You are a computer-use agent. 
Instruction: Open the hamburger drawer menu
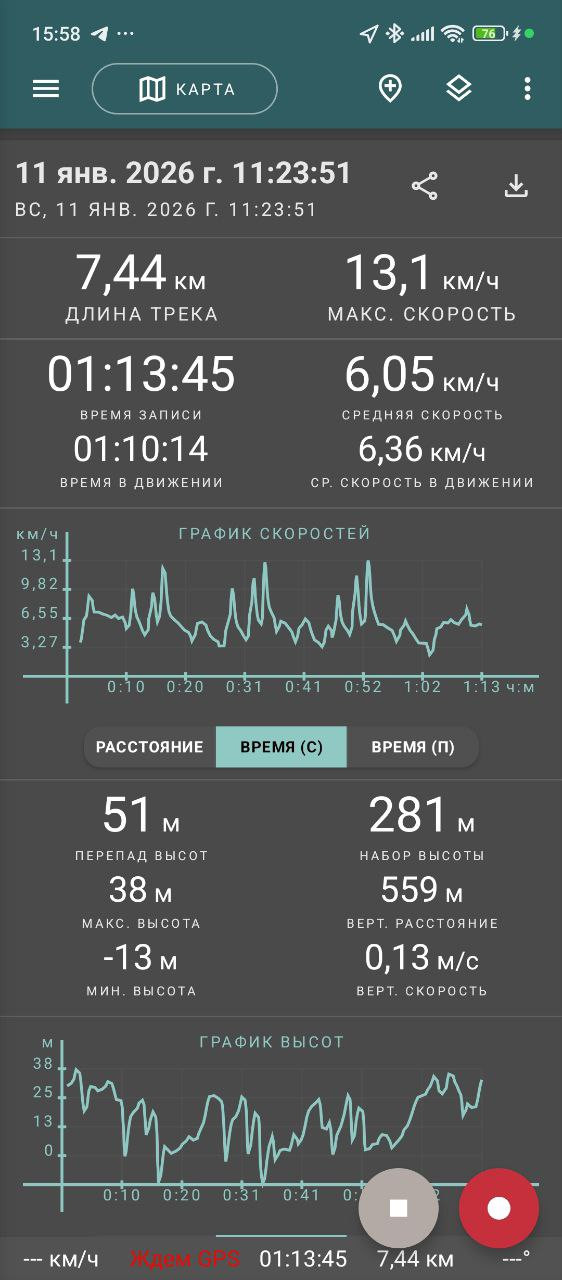46,89
